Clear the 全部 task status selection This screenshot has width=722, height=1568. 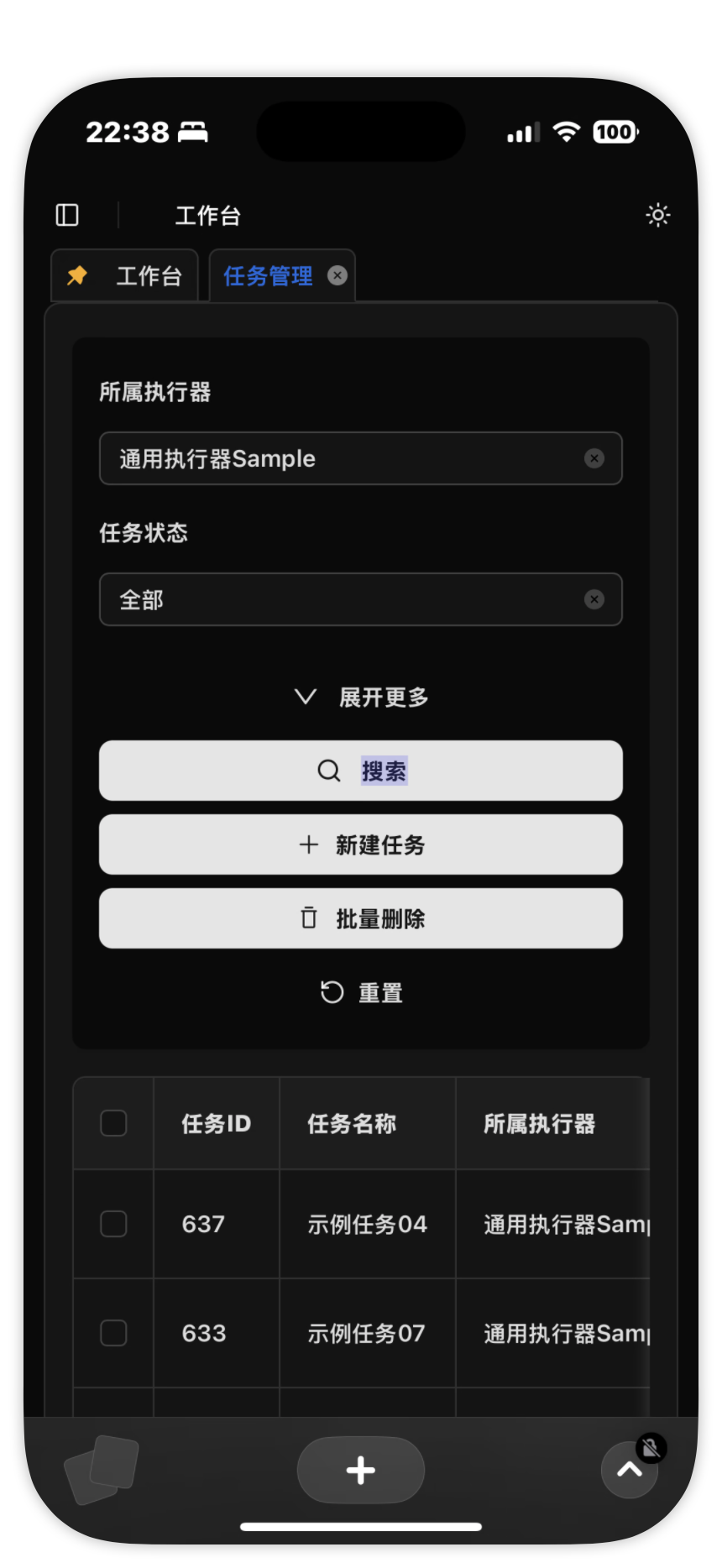point(594,599)
